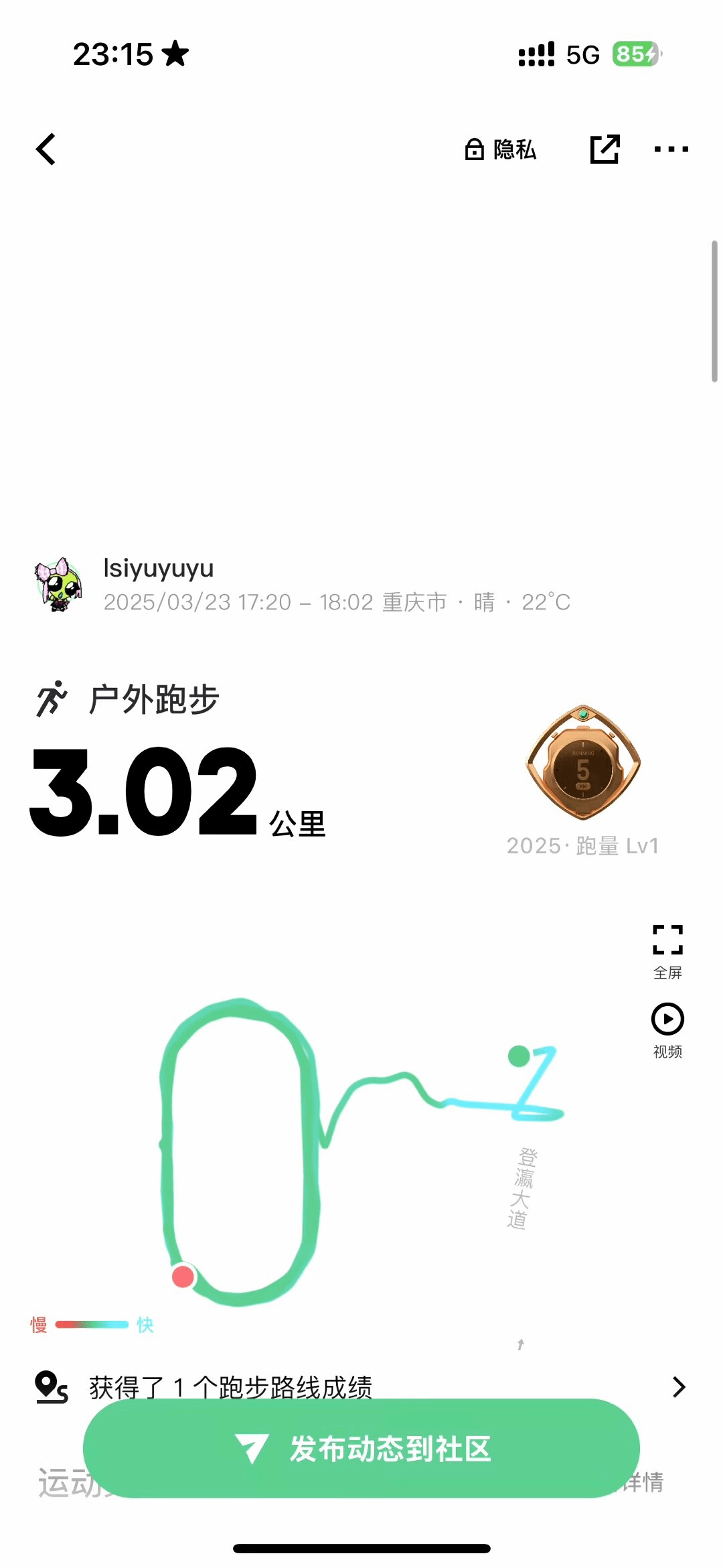Image resolution: width=723 pixels, height=1568 pixels.
Task: Tap 发布动态到社区 to post the run
Action: pyautogui.click(x=361, y=1448)
